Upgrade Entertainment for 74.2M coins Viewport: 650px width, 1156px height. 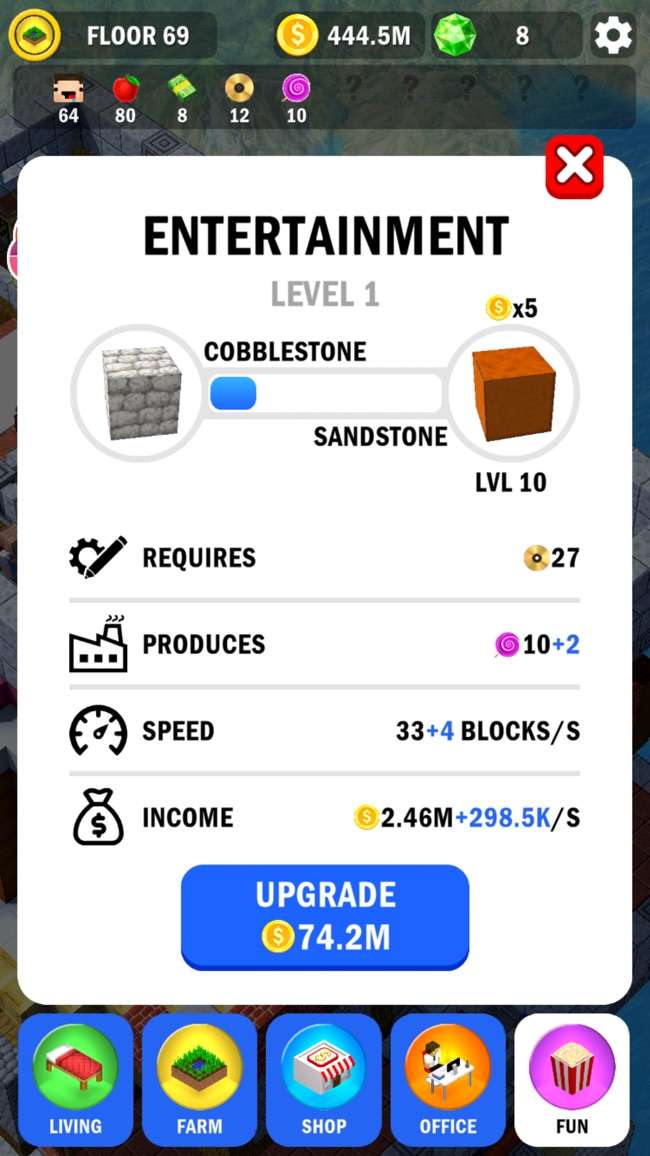(x=325, y=916)
